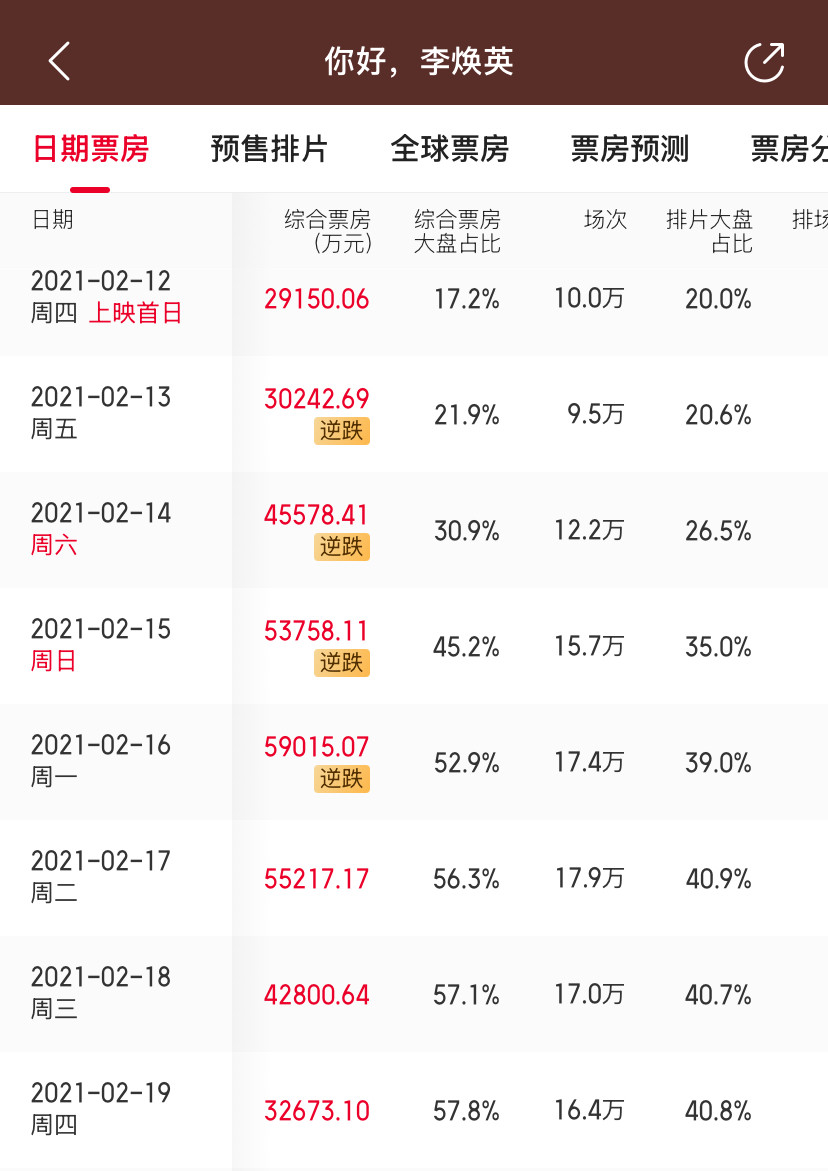Screen dimensions: 828x1171
Task: Switch to the 预售排片 tab
Action: pos(270,149)
